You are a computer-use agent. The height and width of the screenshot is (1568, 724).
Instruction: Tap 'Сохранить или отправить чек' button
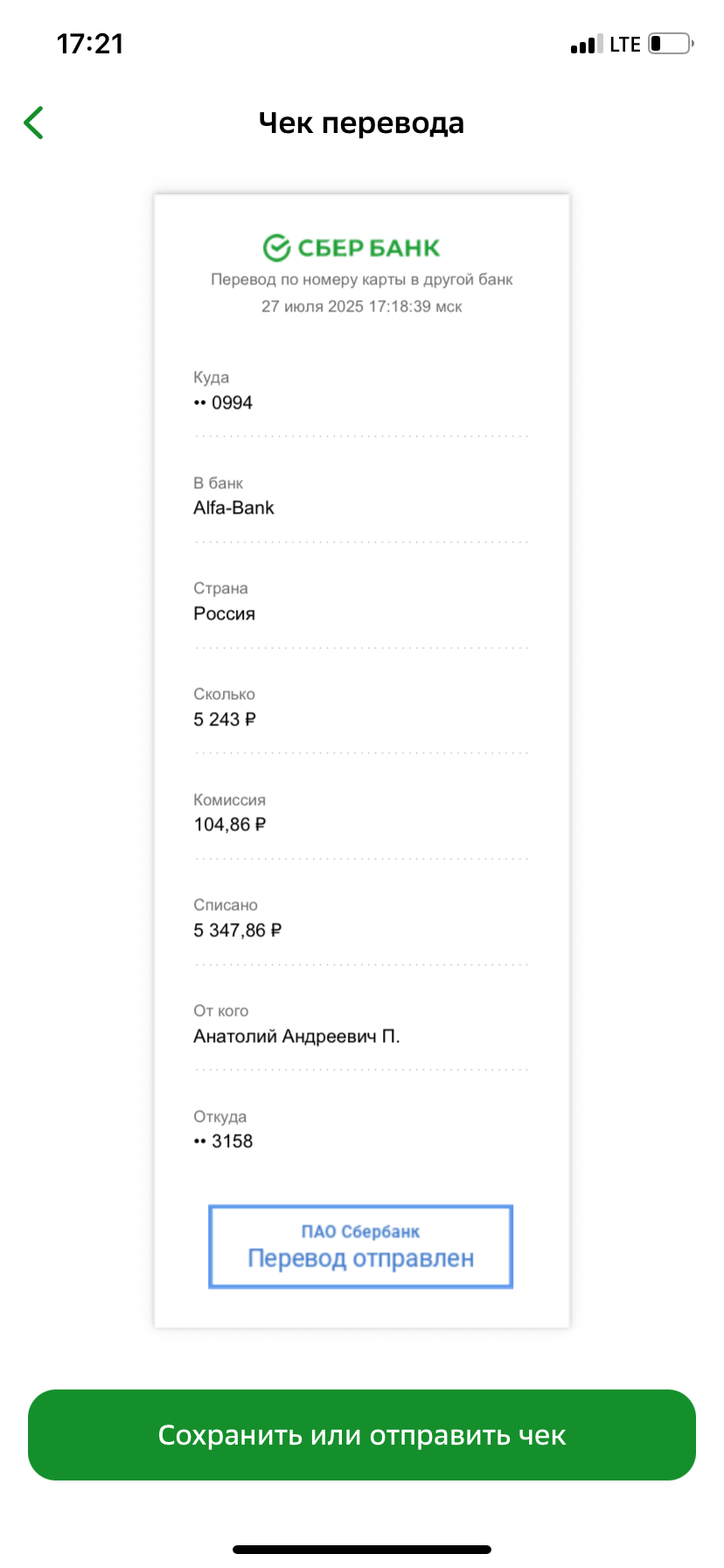362,1435
